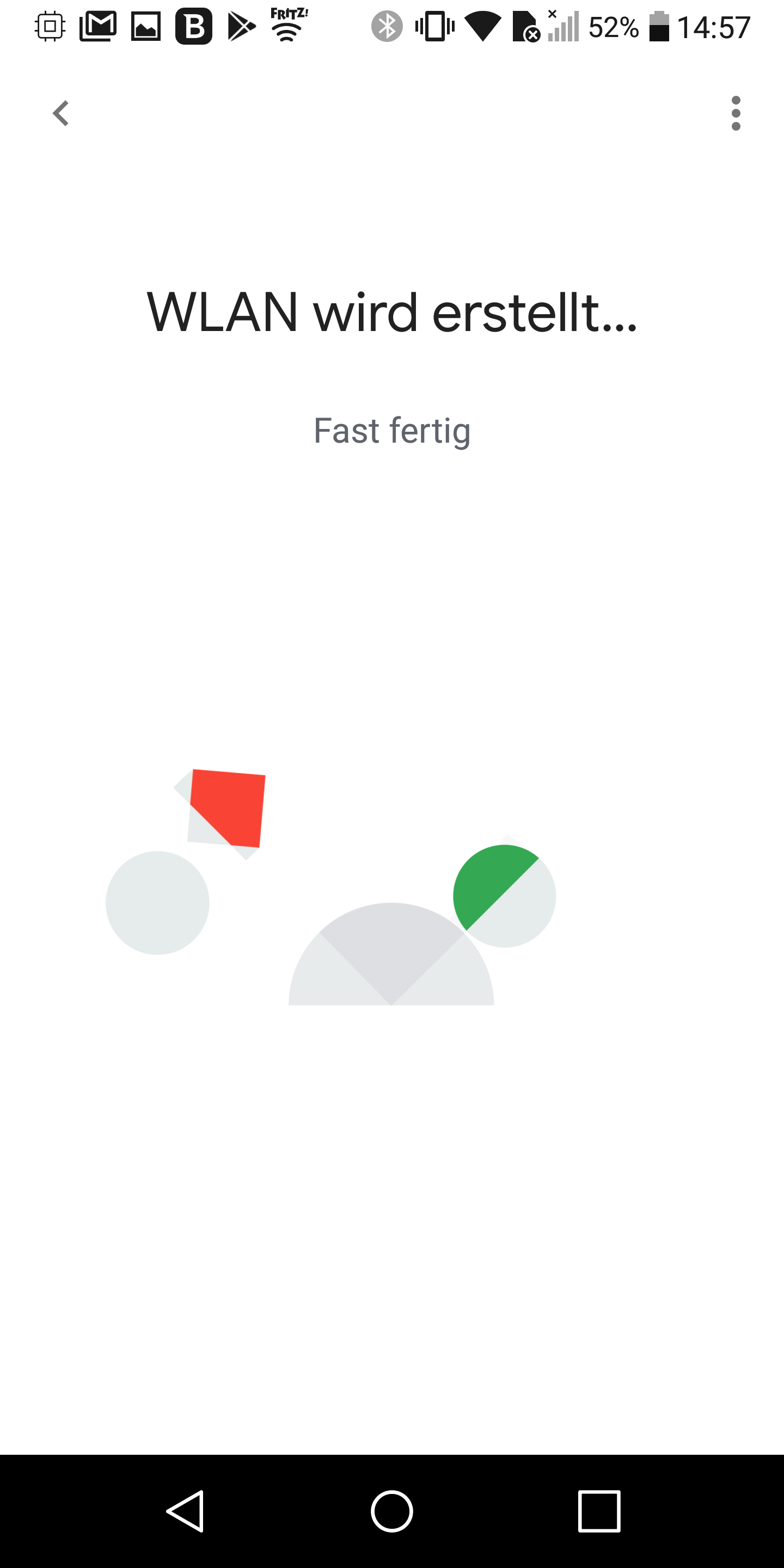
Task: Go to the home screen
Action: pyautogui.click(x=392, y=1511)
